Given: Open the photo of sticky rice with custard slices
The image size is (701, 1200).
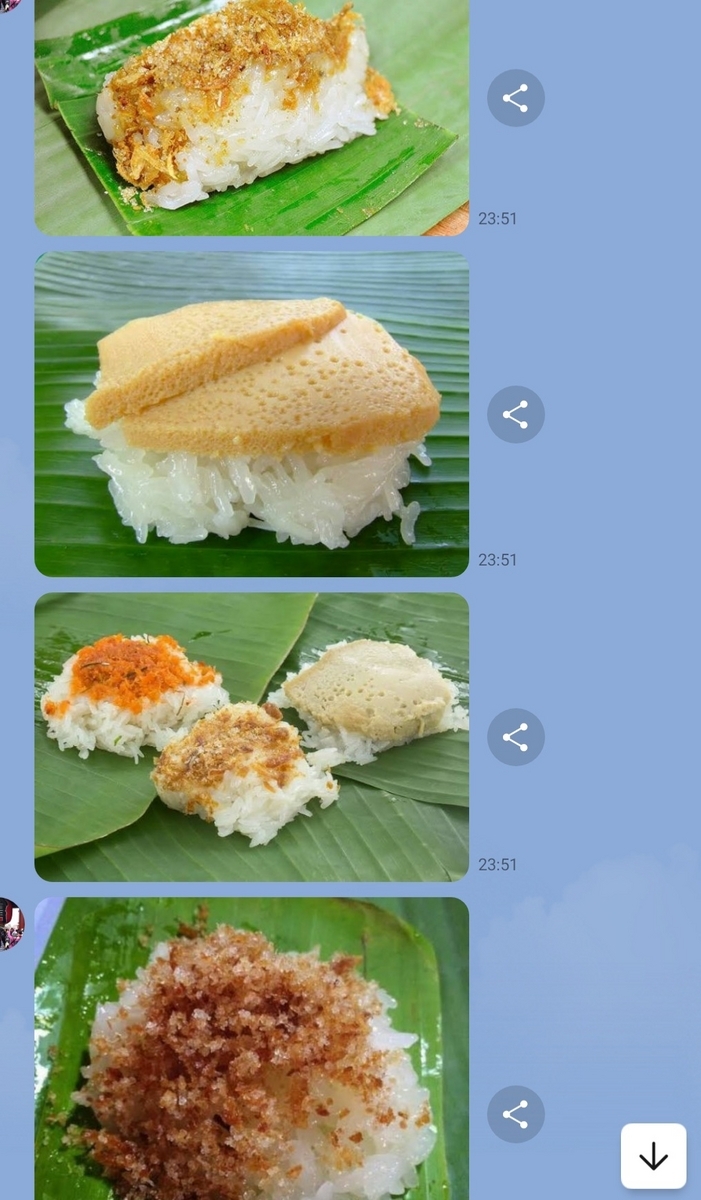Looking at the screenshot, I should point(252,414).
